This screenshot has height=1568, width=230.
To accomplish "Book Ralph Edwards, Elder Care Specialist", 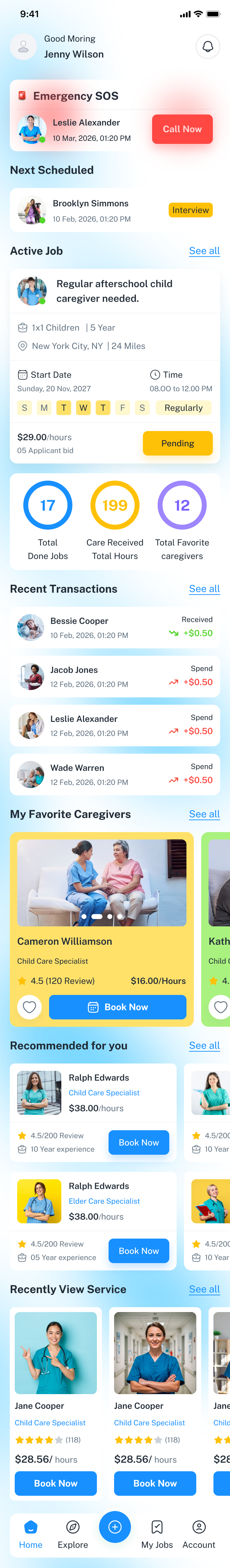I will click(x=139, y=1251).
